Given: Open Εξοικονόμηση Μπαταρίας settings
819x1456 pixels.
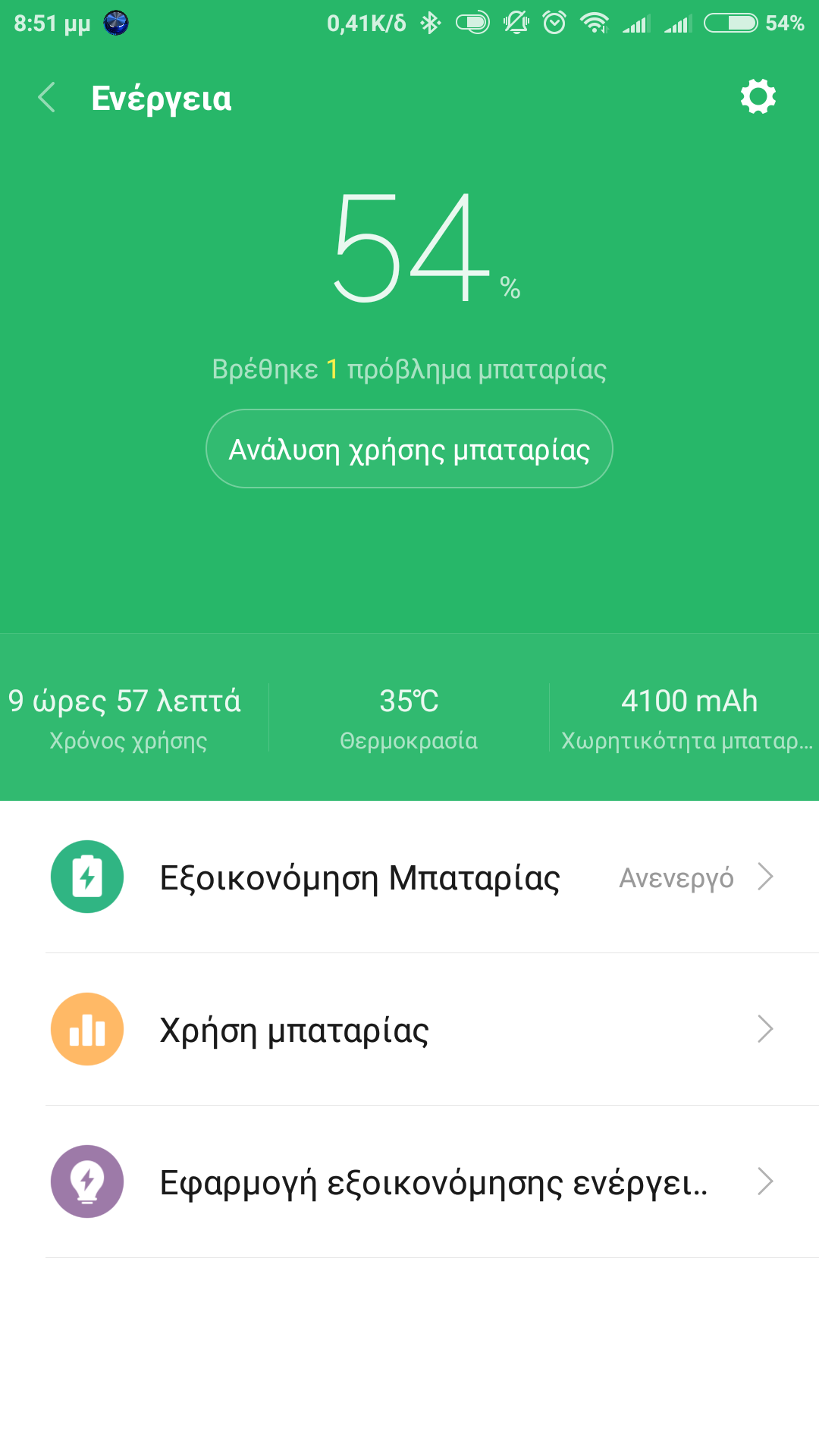Looking at the screenshot, I should pos(409,877).
